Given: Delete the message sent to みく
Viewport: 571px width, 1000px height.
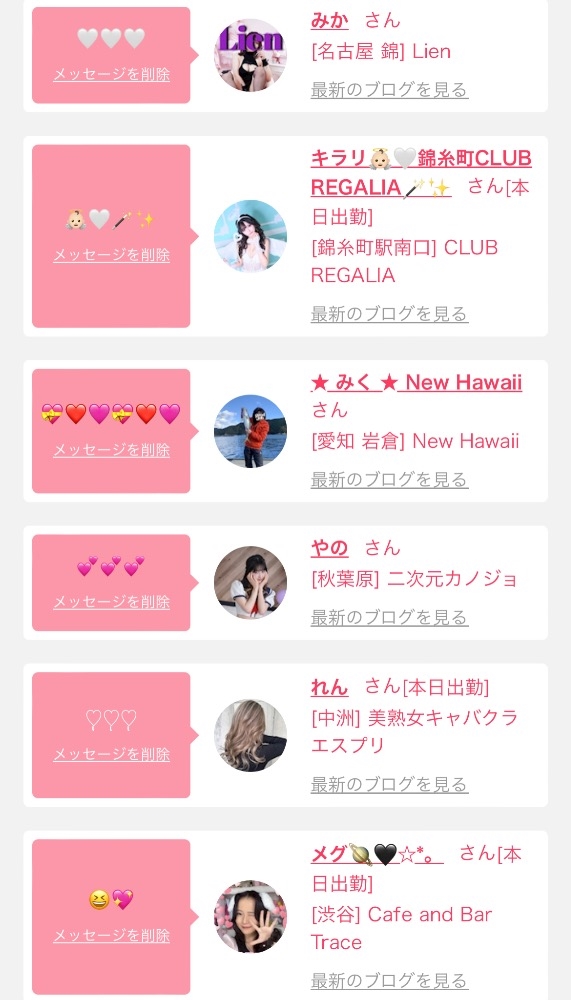Looking at the screenshot, I should 112,450.
